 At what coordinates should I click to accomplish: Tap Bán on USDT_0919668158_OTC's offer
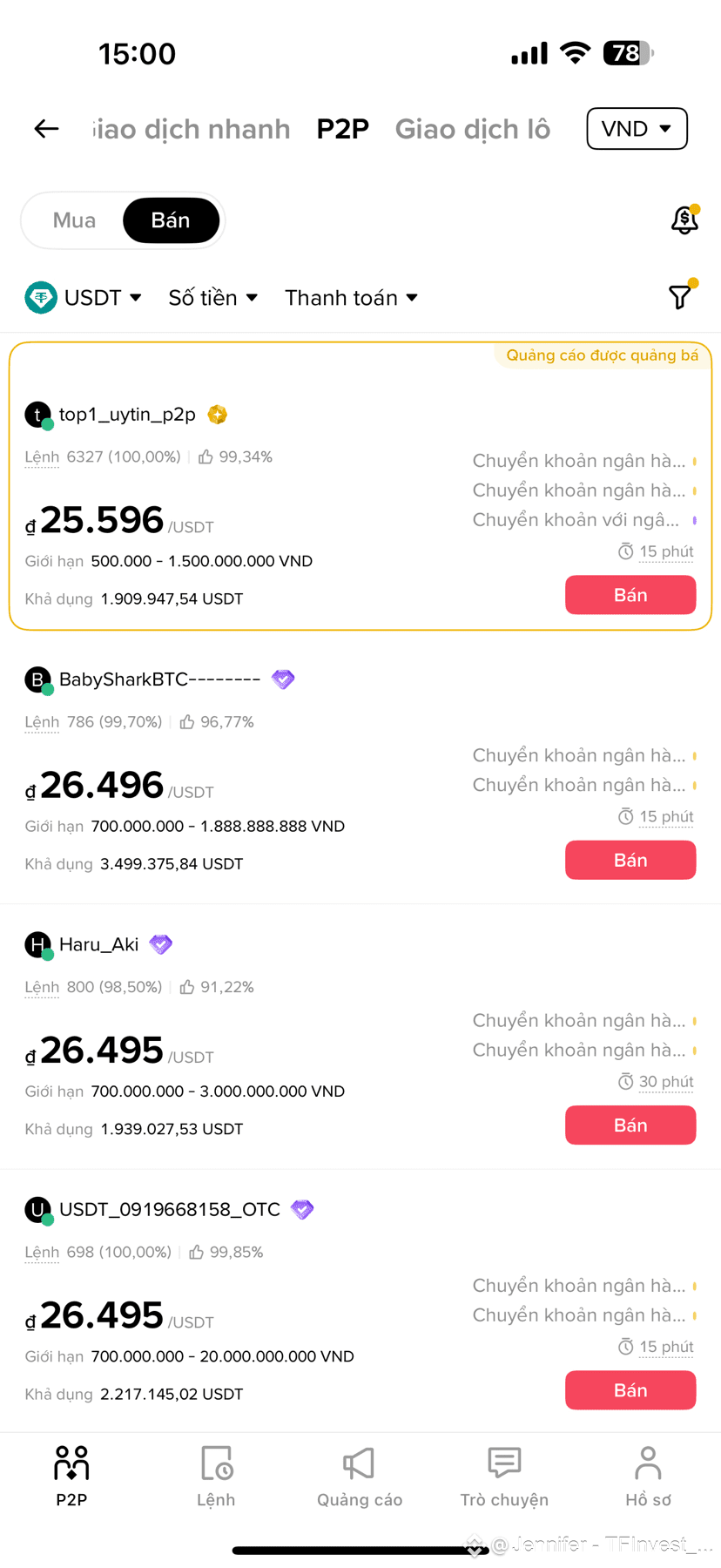[x=630, y=1390]
